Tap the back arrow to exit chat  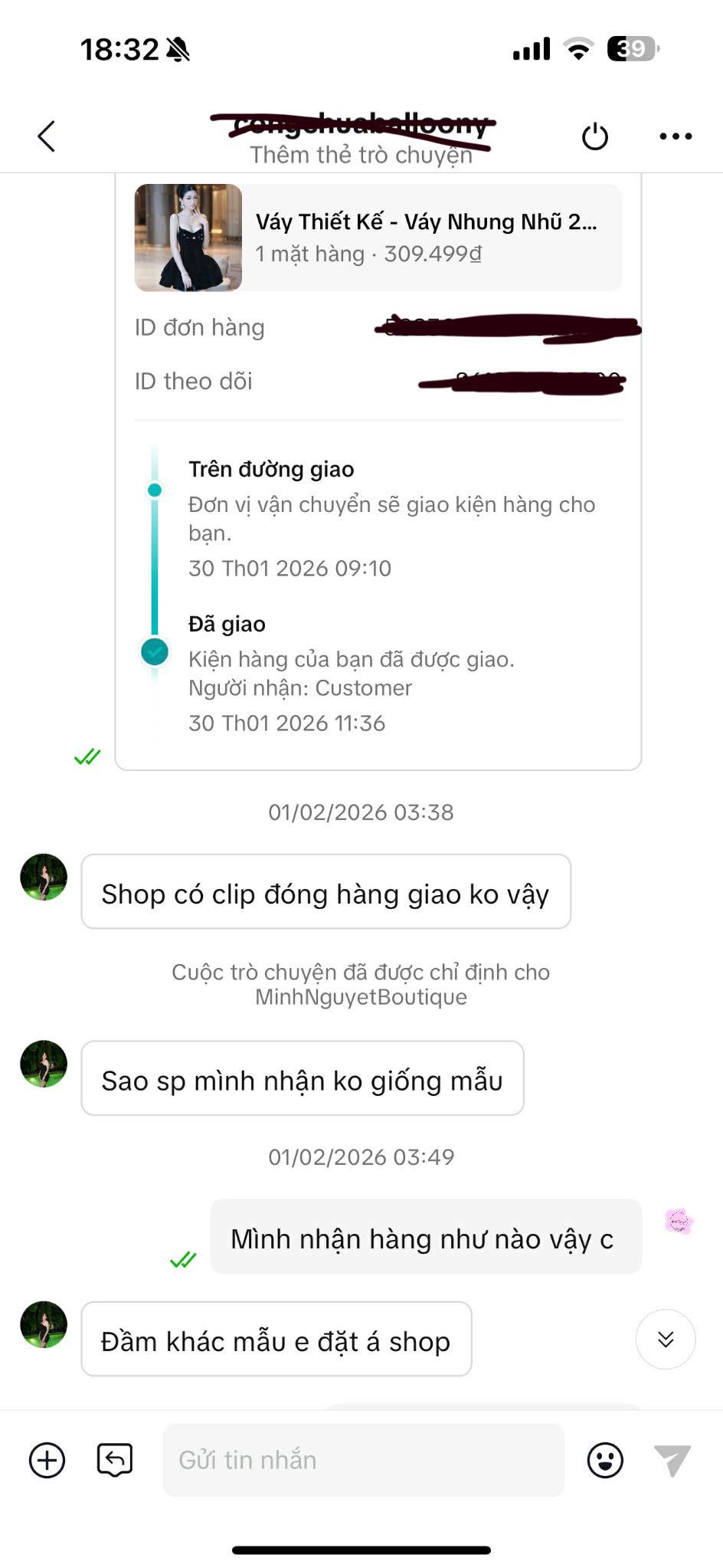pyautogui.click(x=46, y=136)
